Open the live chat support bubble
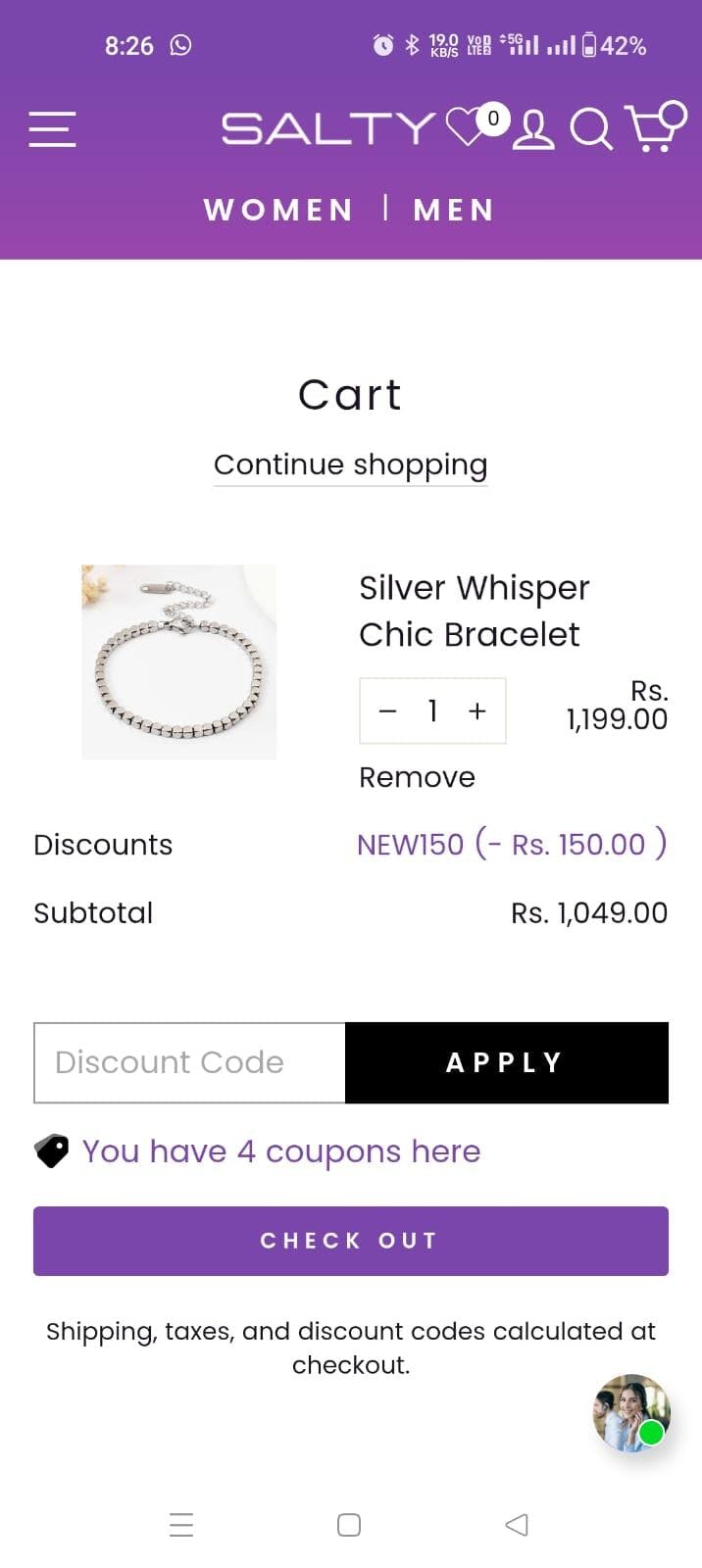This screenshot has width=702, height=1568. point(631,1413)
